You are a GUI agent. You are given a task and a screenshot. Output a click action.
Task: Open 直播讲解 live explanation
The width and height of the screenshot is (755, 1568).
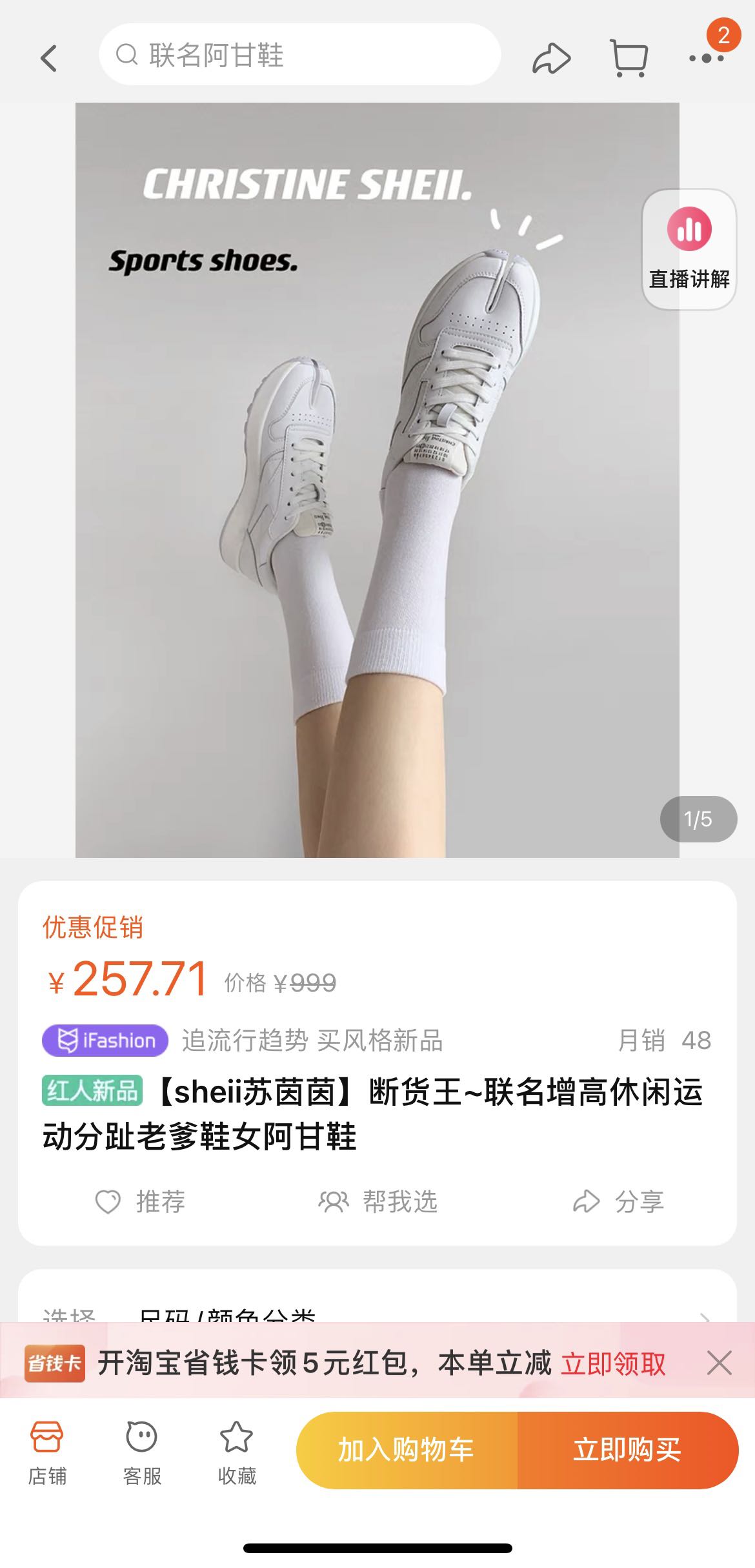(x=689, y=249)
